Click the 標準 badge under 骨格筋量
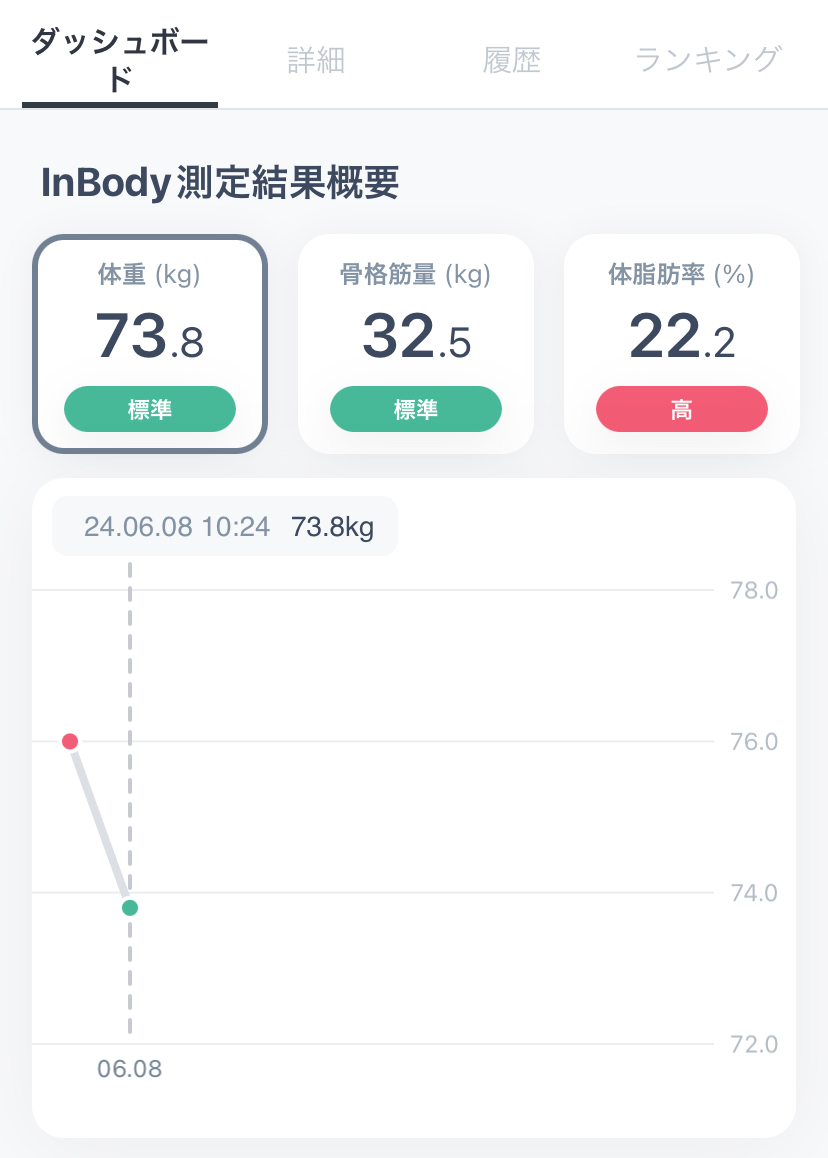The width and height of the screenshot is (828, 1158). point(416,409)
